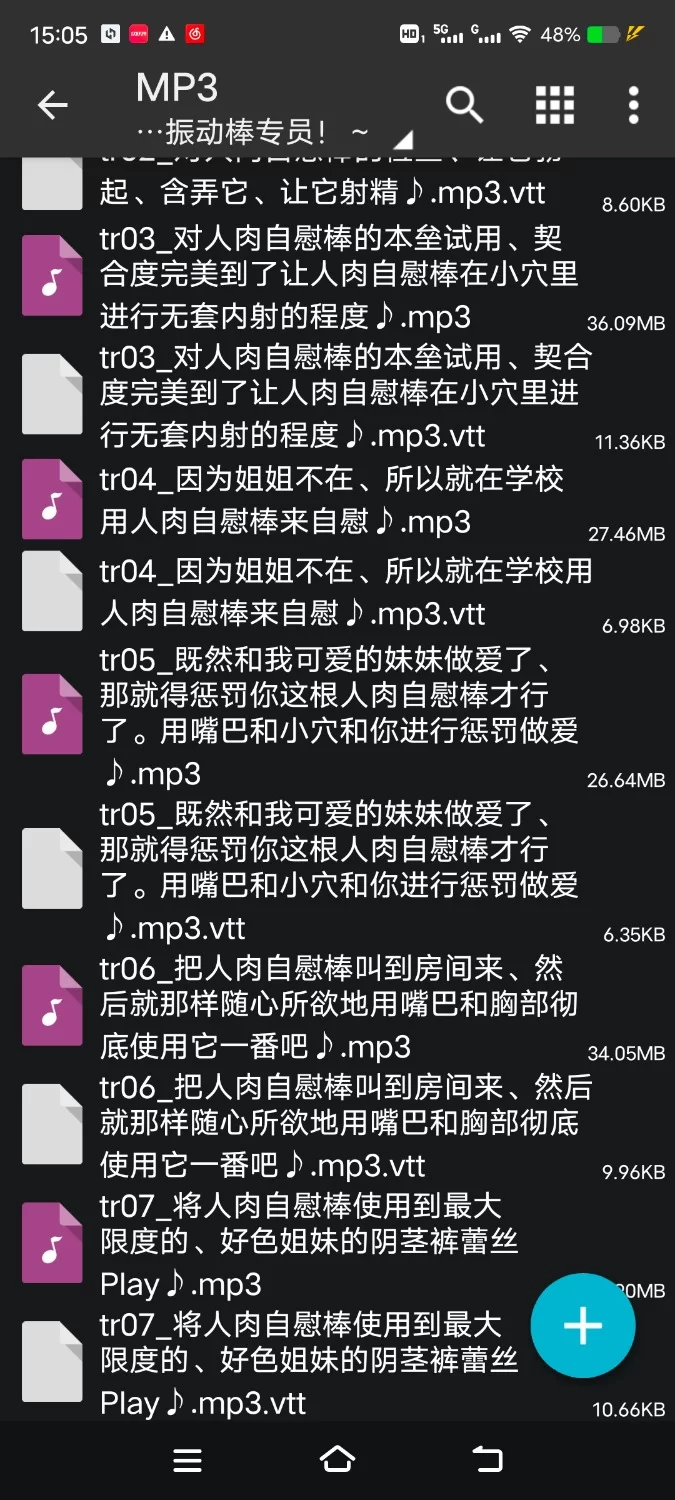
Task: Open search in the MP3 folder
Action: pyautogui.click(x=464, y=104)
